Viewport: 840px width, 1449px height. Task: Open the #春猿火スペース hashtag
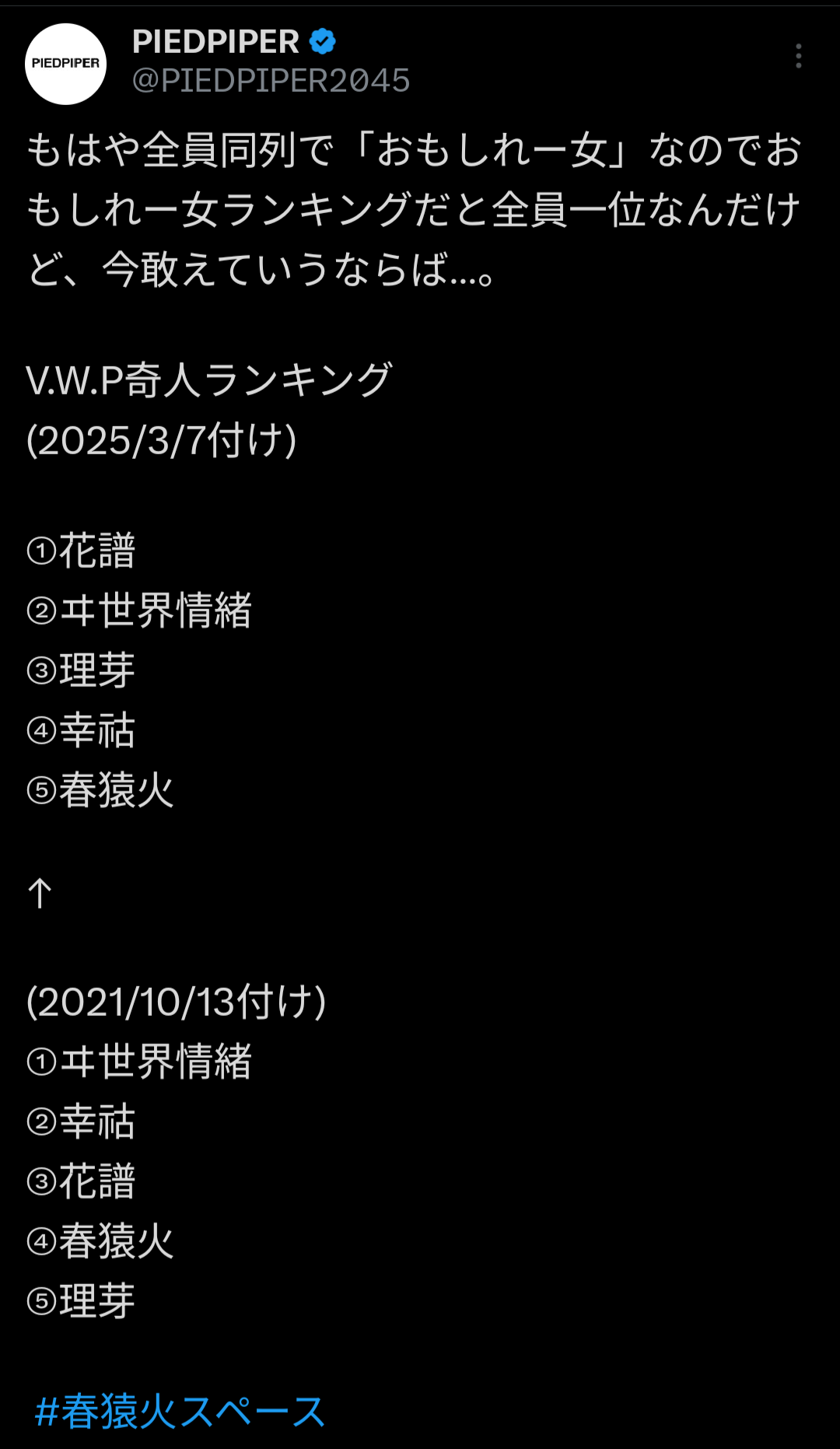(180, 1412)
